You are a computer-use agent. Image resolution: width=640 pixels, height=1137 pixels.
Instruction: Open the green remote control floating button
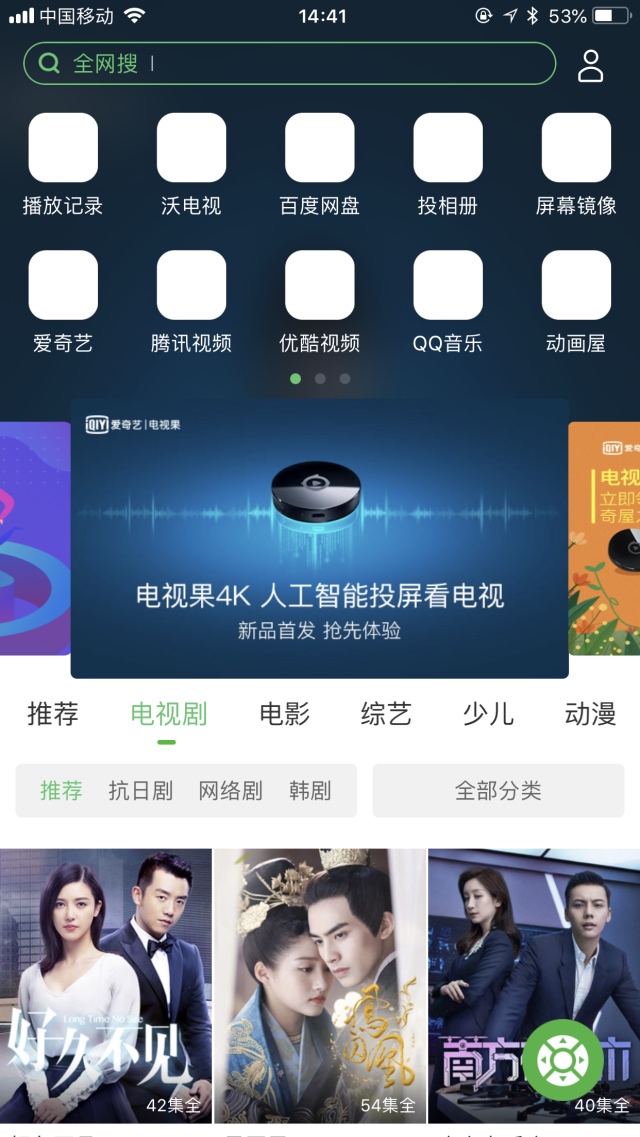[562, 1061]
